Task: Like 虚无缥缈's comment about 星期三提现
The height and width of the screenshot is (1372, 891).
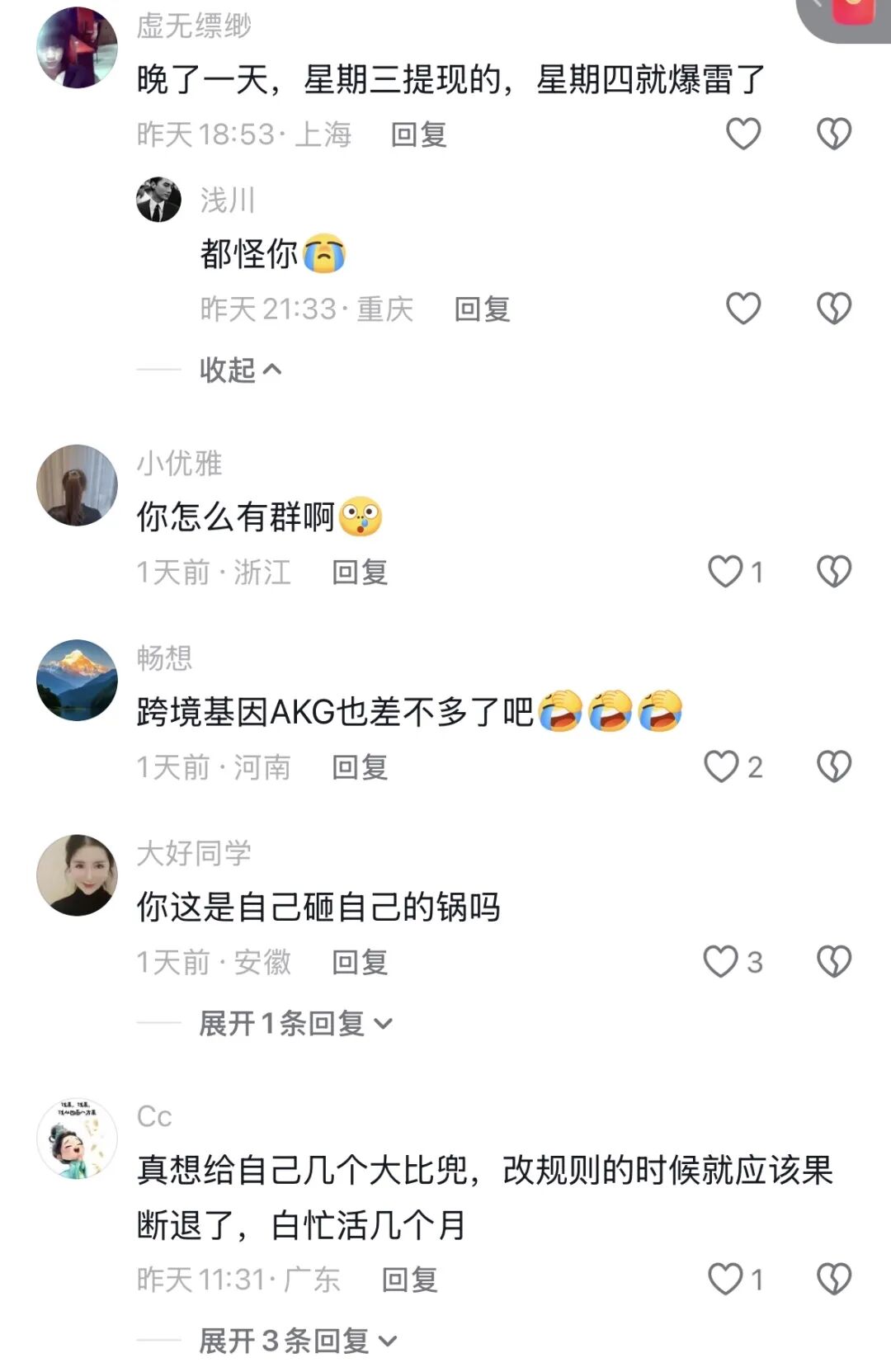Action: [x=742, y=134]
